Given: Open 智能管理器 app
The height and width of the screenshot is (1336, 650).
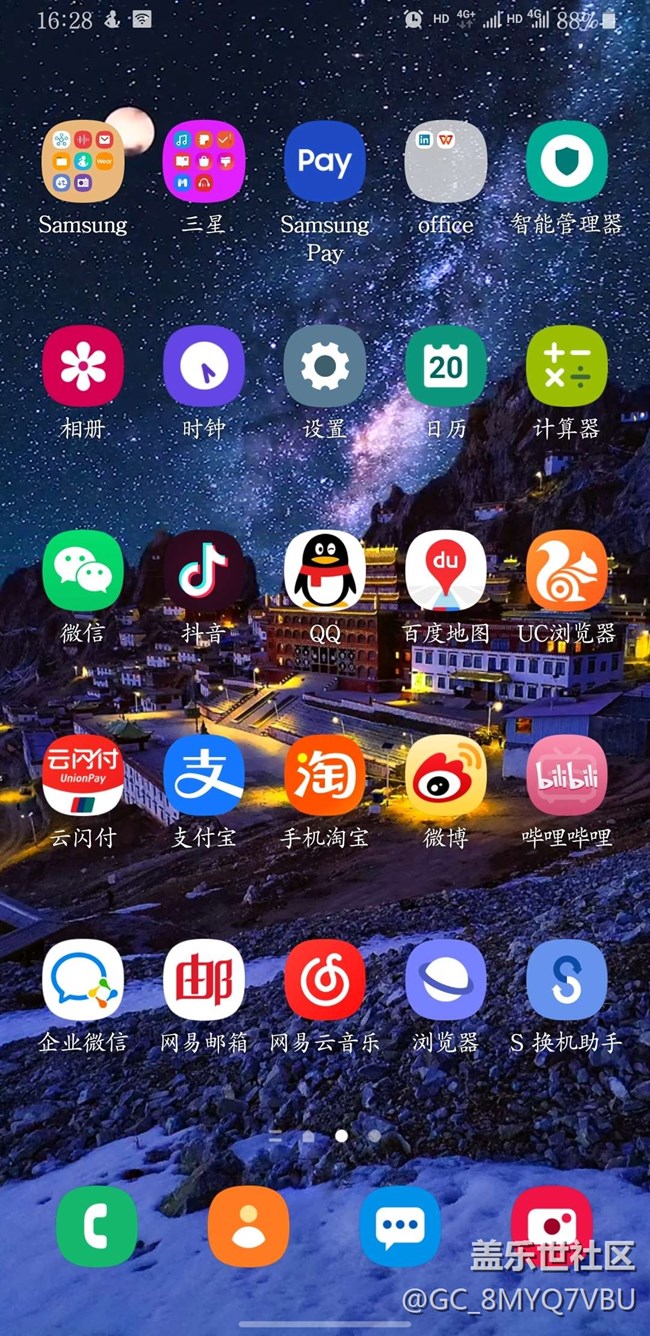Looking at the screenshot, I should click(567, 162).
